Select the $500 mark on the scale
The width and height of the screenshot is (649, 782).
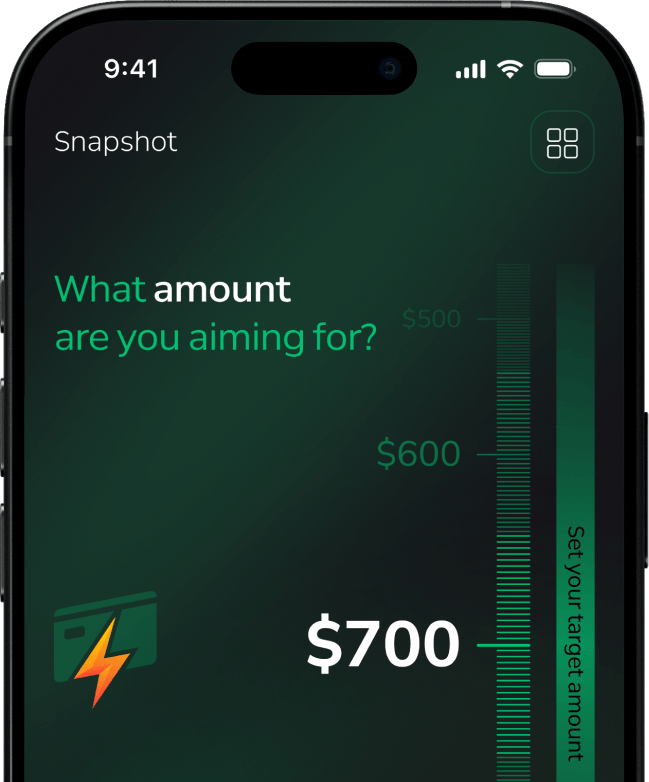431,319
